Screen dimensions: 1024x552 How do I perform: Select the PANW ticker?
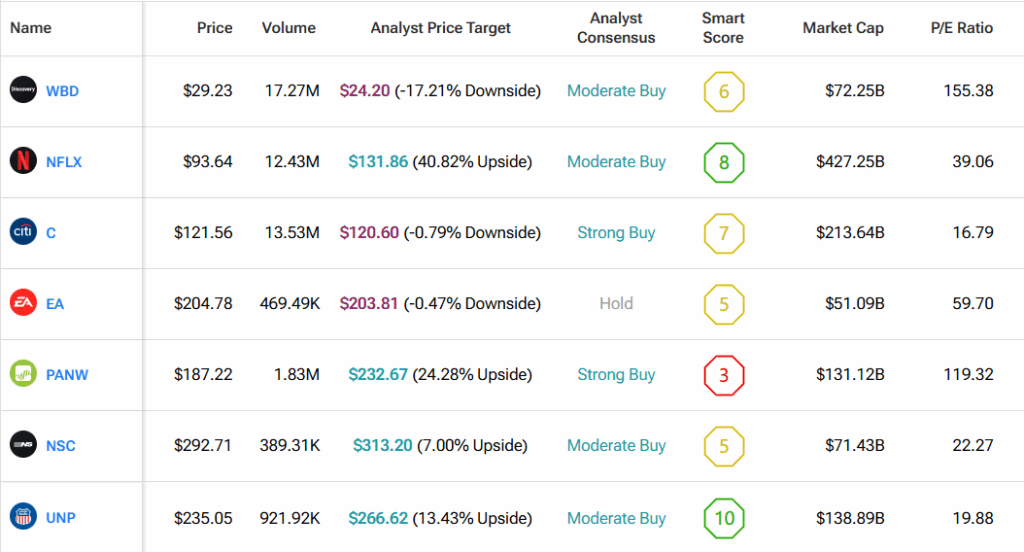67,375
